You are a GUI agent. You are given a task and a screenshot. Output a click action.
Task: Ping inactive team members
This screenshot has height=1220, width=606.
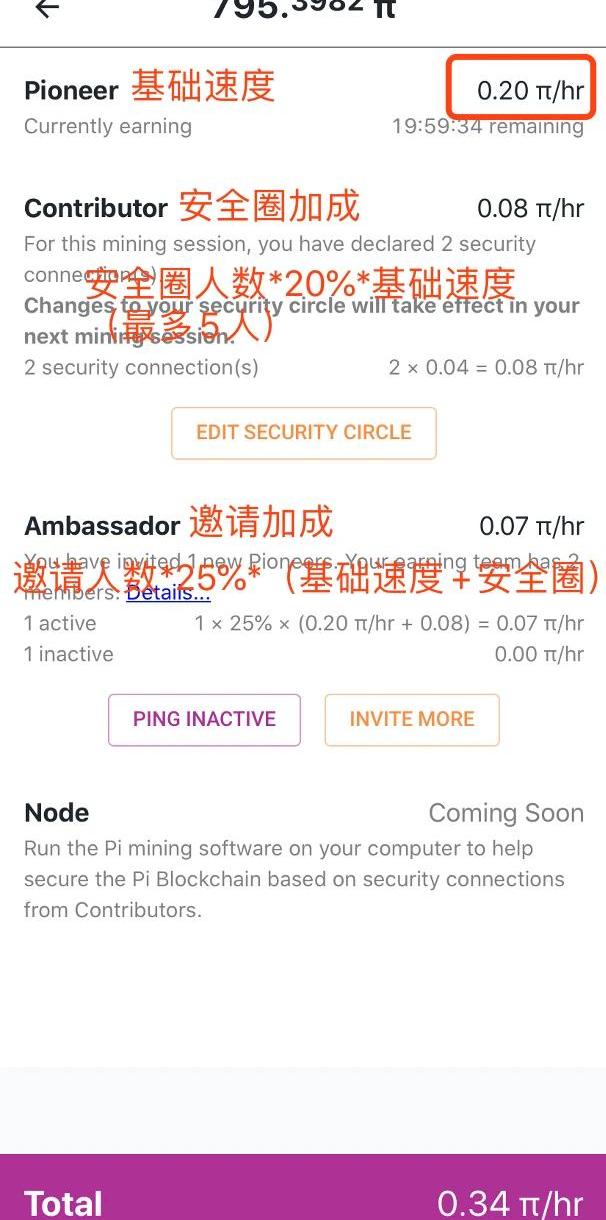[x=204, y=719]
